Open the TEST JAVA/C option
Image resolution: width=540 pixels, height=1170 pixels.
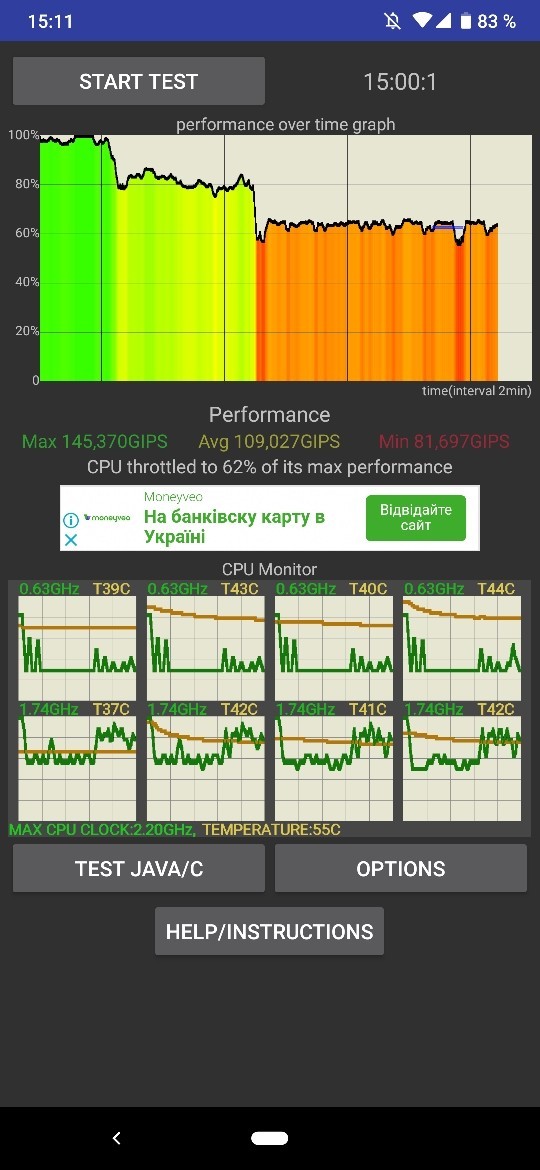139,869
